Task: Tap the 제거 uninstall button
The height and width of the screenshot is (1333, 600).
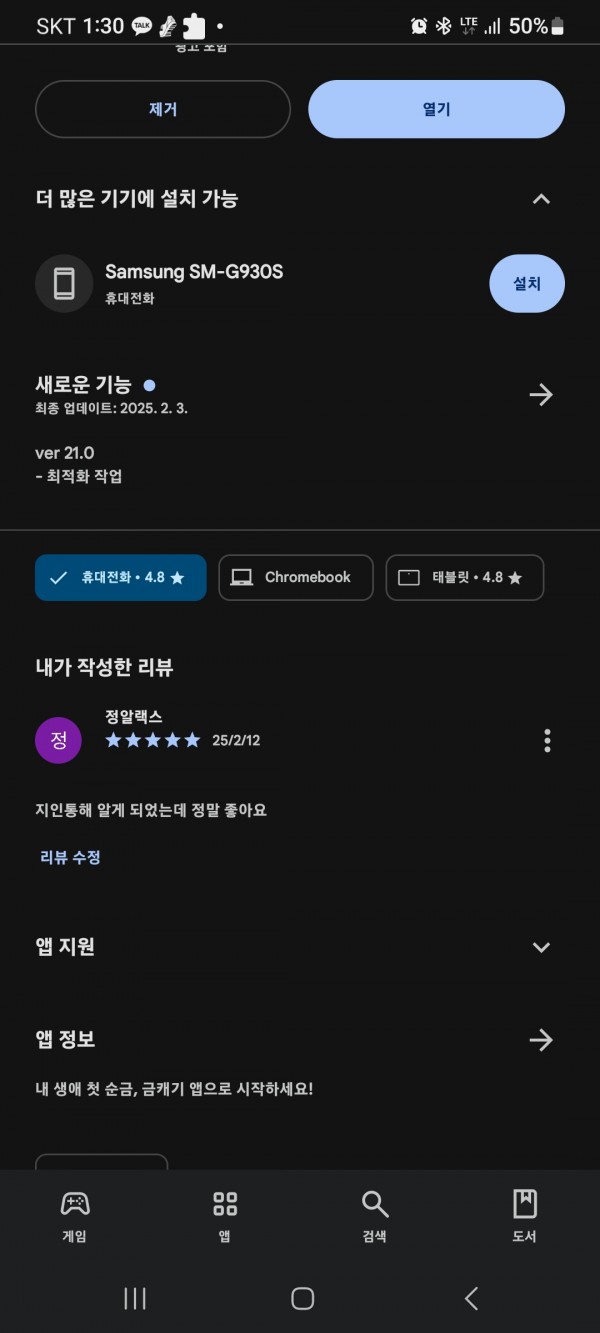Action: click(163, 109)
